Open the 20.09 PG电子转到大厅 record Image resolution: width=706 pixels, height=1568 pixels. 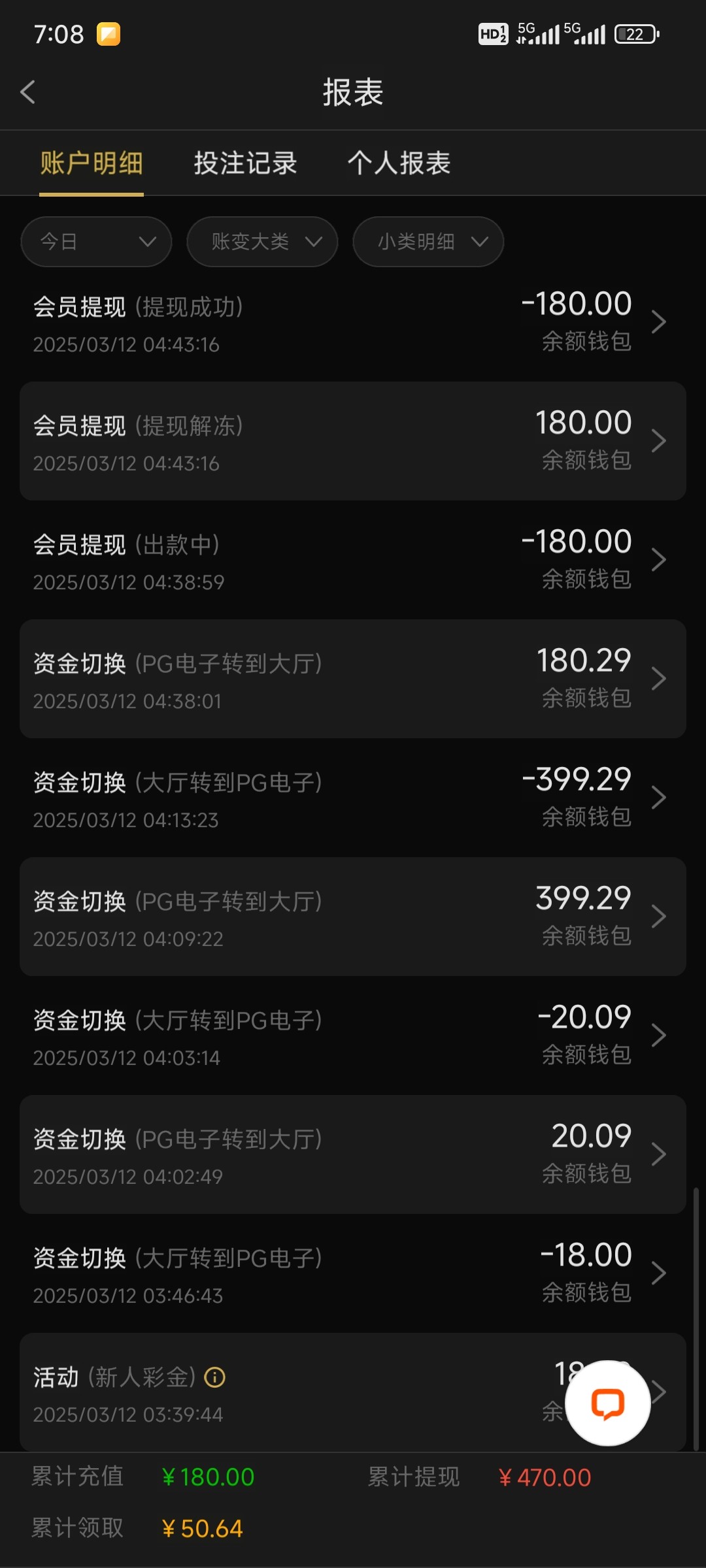pos(353,1155)
